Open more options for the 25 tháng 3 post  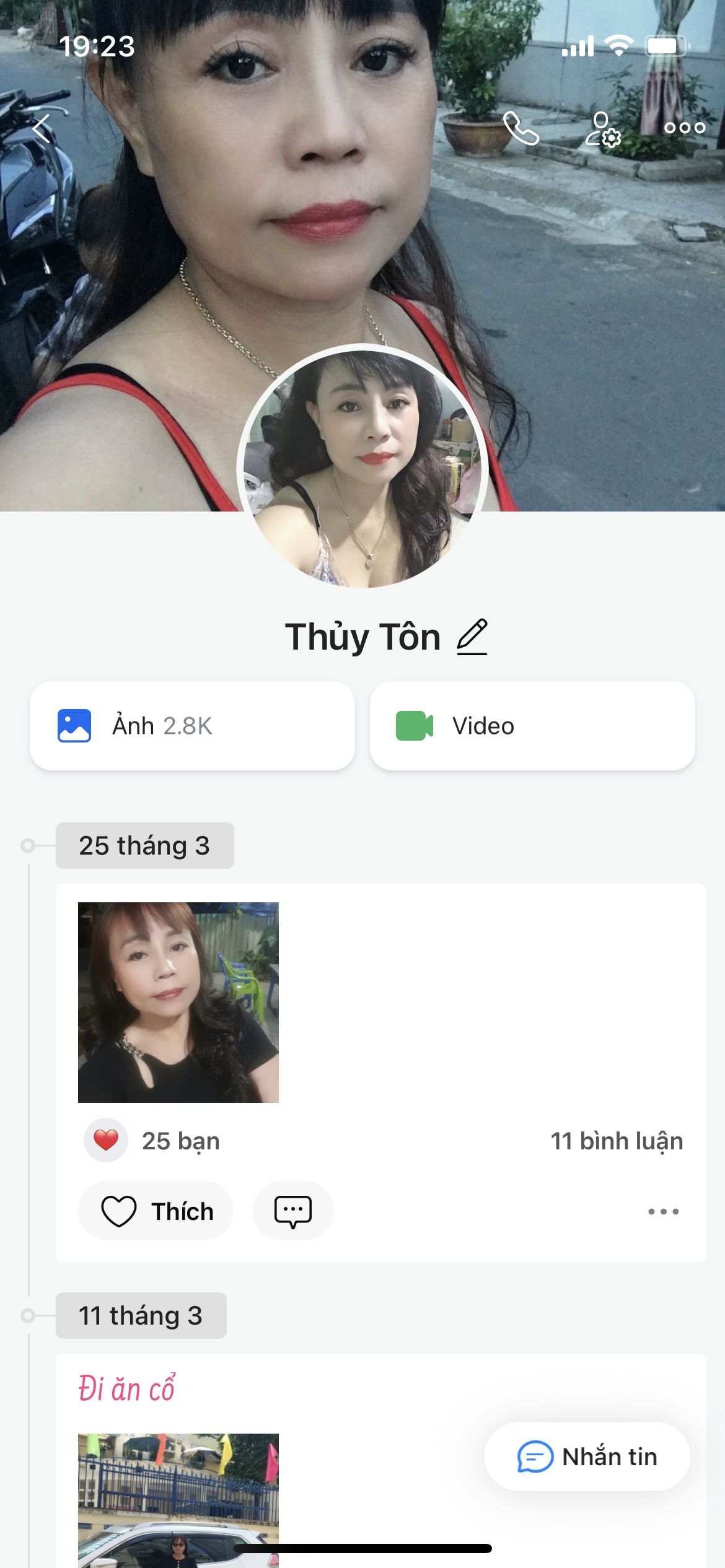pos(663,1211)
